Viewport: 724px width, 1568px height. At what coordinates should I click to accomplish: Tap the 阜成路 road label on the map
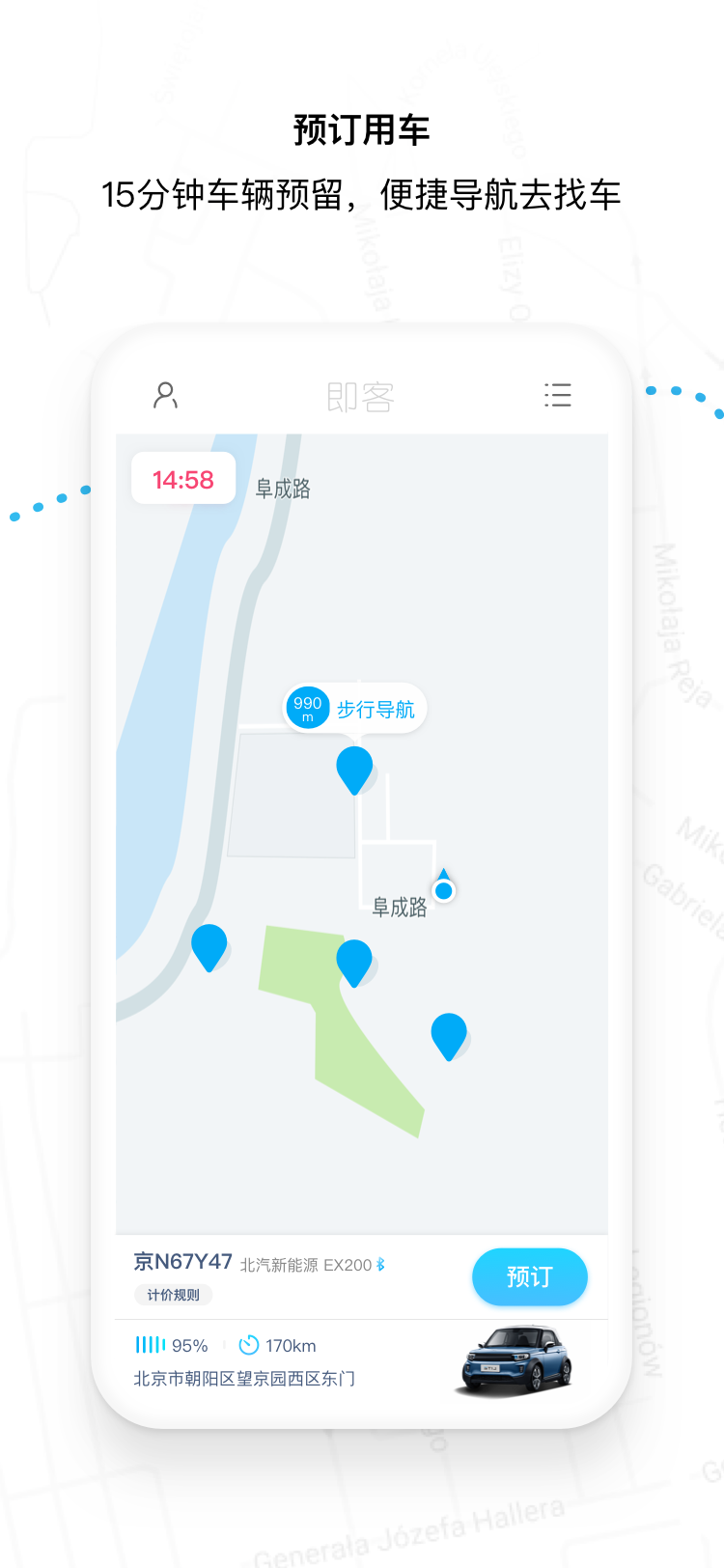(400, 908)
